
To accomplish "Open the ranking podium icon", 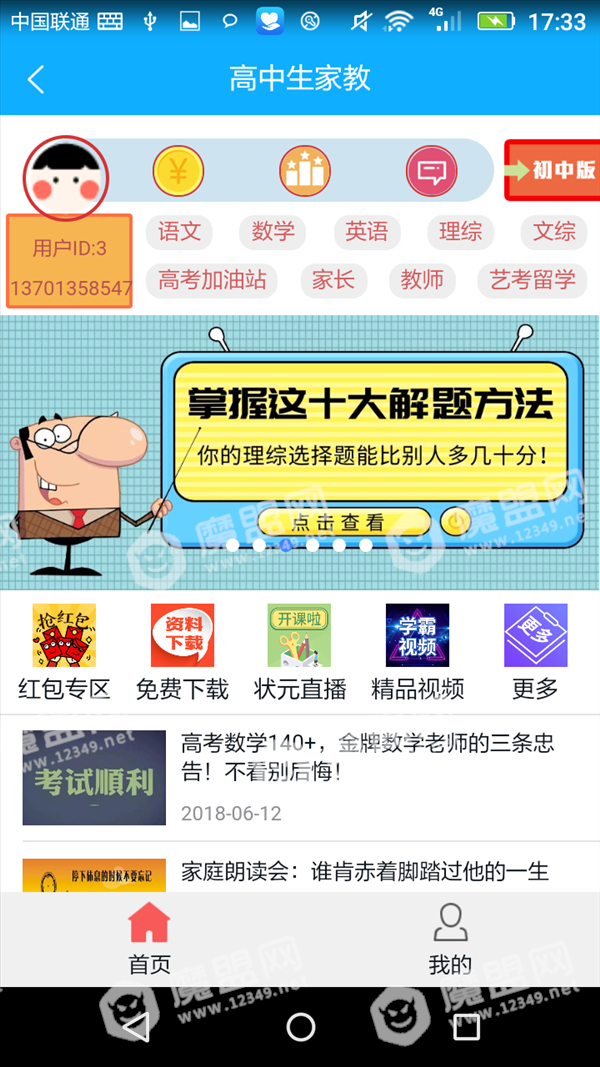I will (304, 172).
